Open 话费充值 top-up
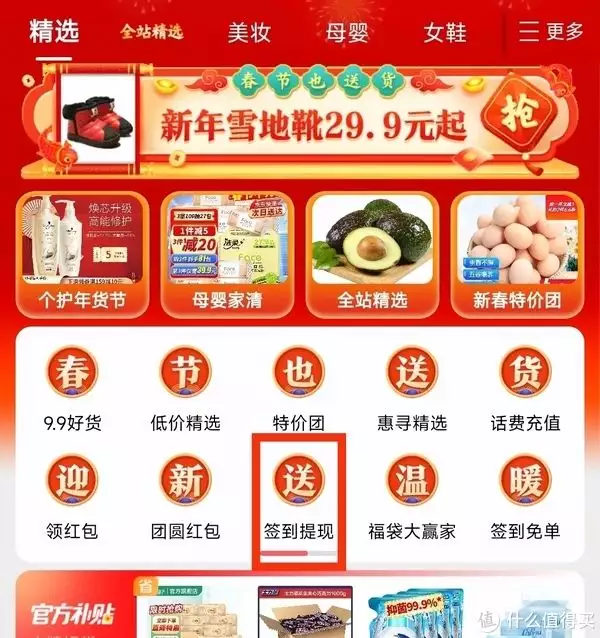Viewport: 600px width, 638px height. point(525,387)
